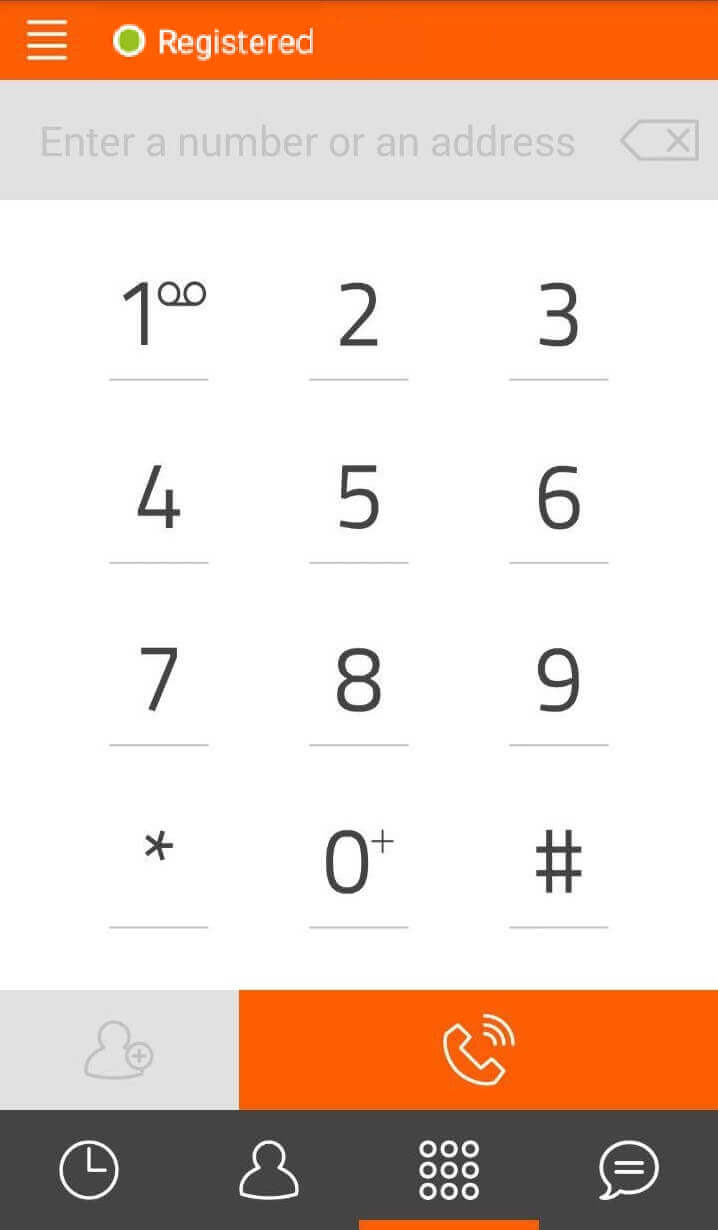Dial digit 3 on the keypad
The width and height of the screenshot is (718, 1230).
pos(559,315)
